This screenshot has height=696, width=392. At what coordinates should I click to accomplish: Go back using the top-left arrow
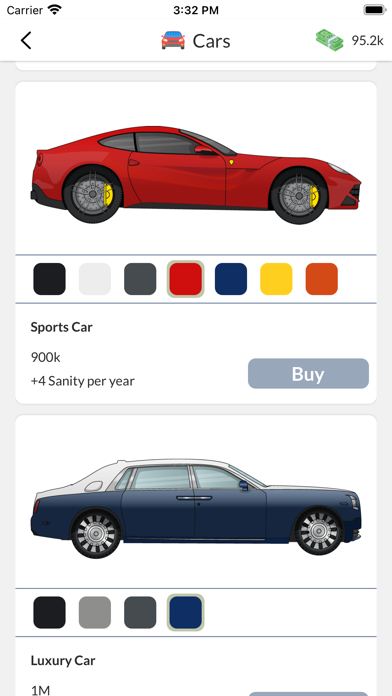tap(26, 40)
